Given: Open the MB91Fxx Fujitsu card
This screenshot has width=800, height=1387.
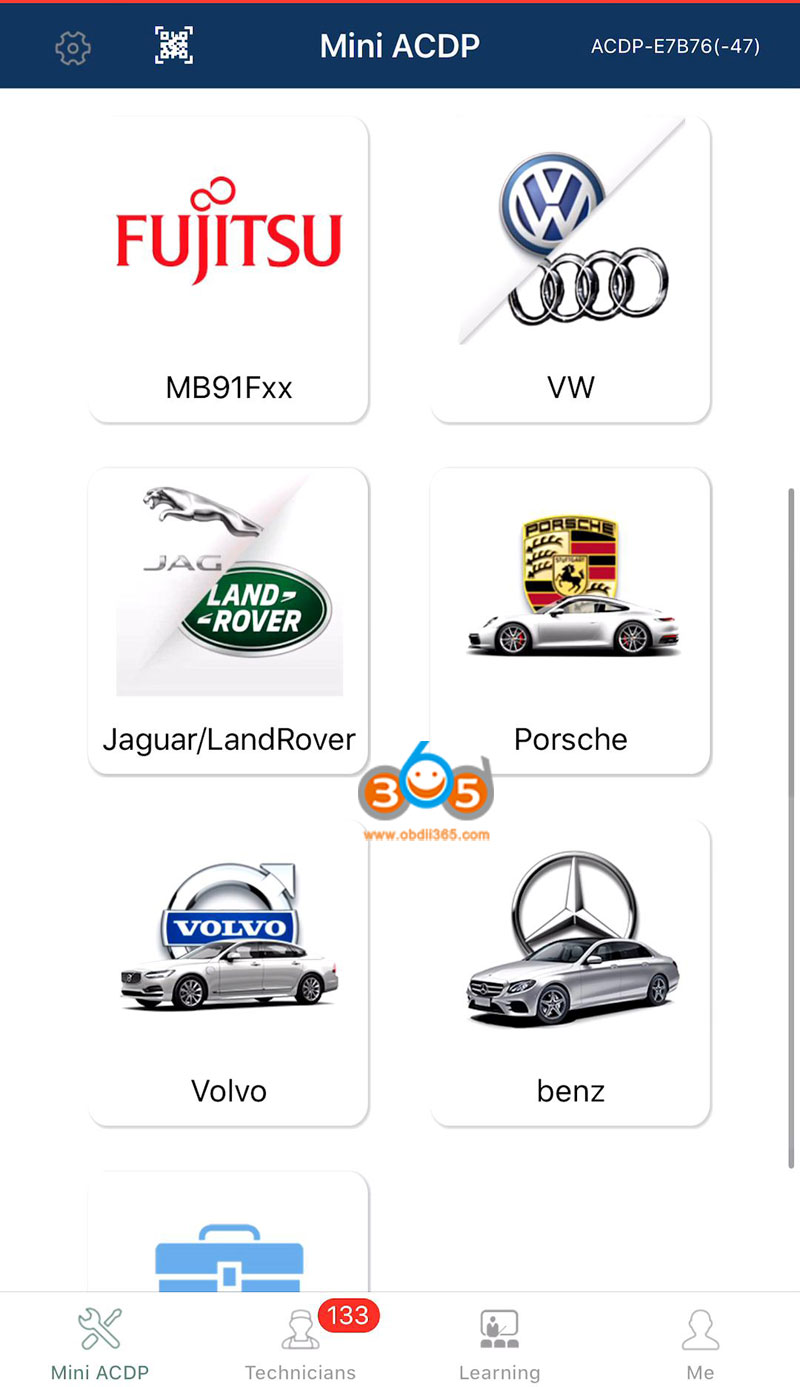Looking at the screenshot, I should click(x=229, y=268).
